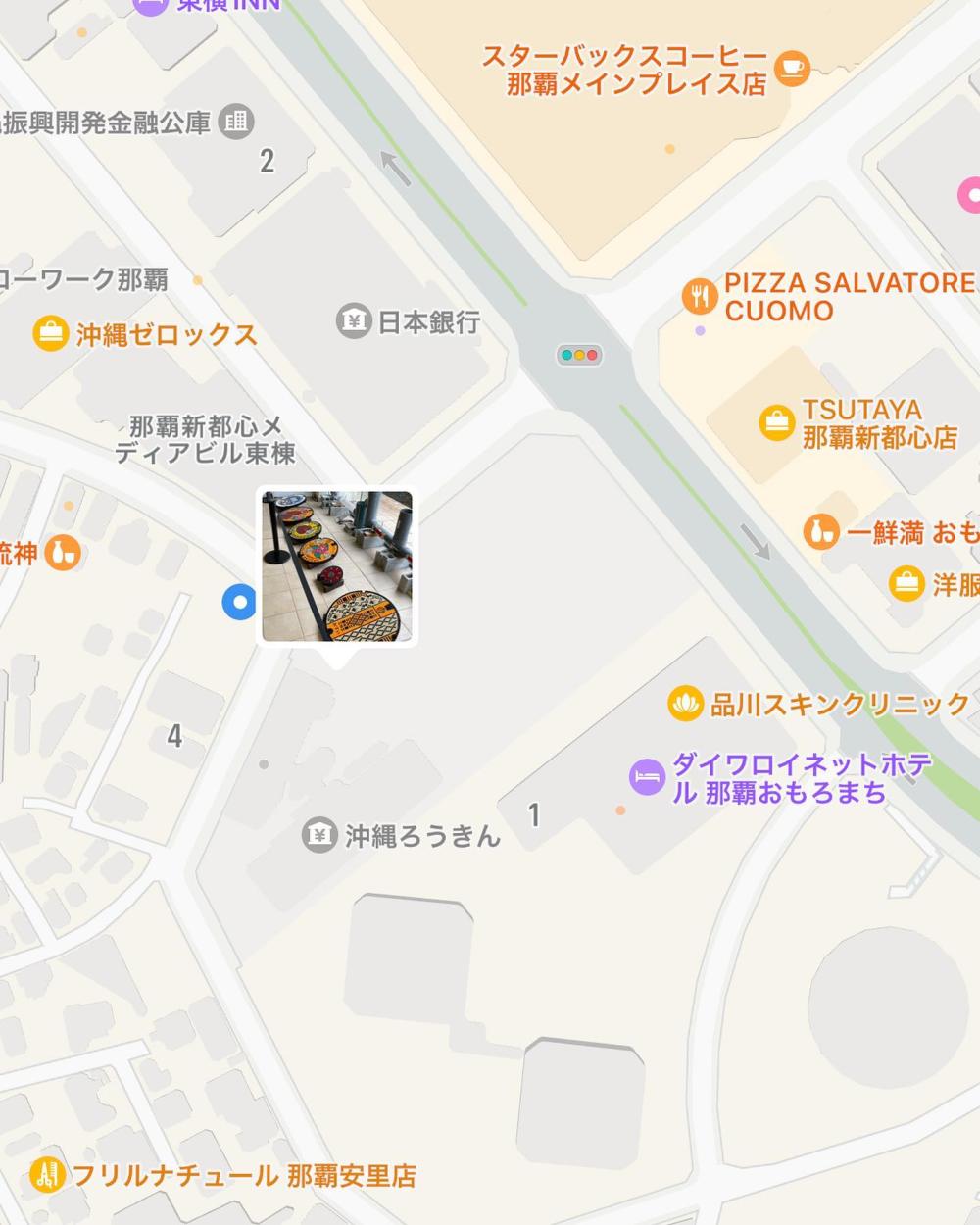The height and width of the screenshot is (1225, 980).
Task: Open the 日本銀行 bank marker
Action: 354,320
